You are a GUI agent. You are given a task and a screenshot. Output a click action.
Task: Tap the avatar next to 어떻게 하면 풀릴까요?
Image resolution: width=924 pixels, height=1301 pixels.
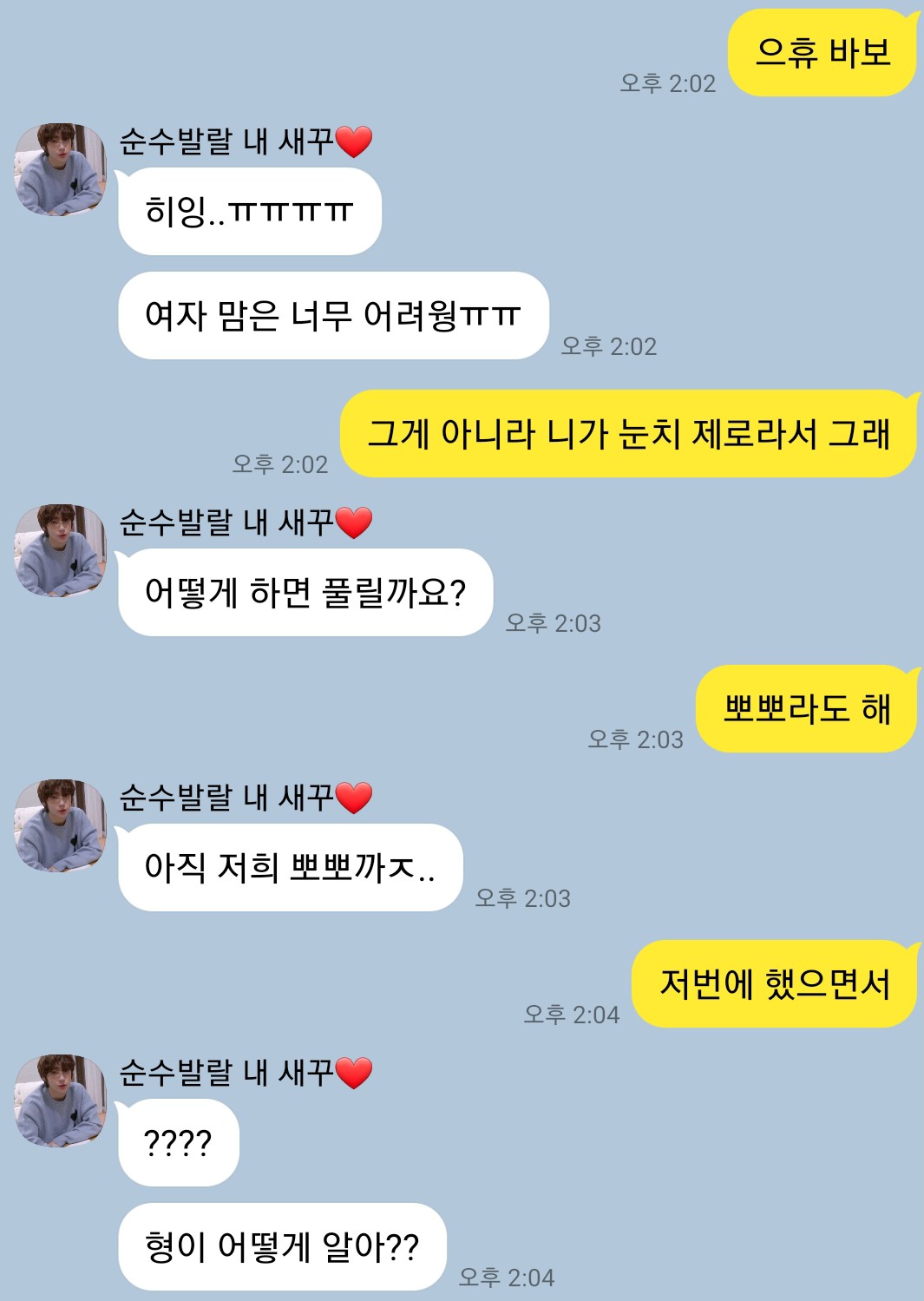coord(60,550)
